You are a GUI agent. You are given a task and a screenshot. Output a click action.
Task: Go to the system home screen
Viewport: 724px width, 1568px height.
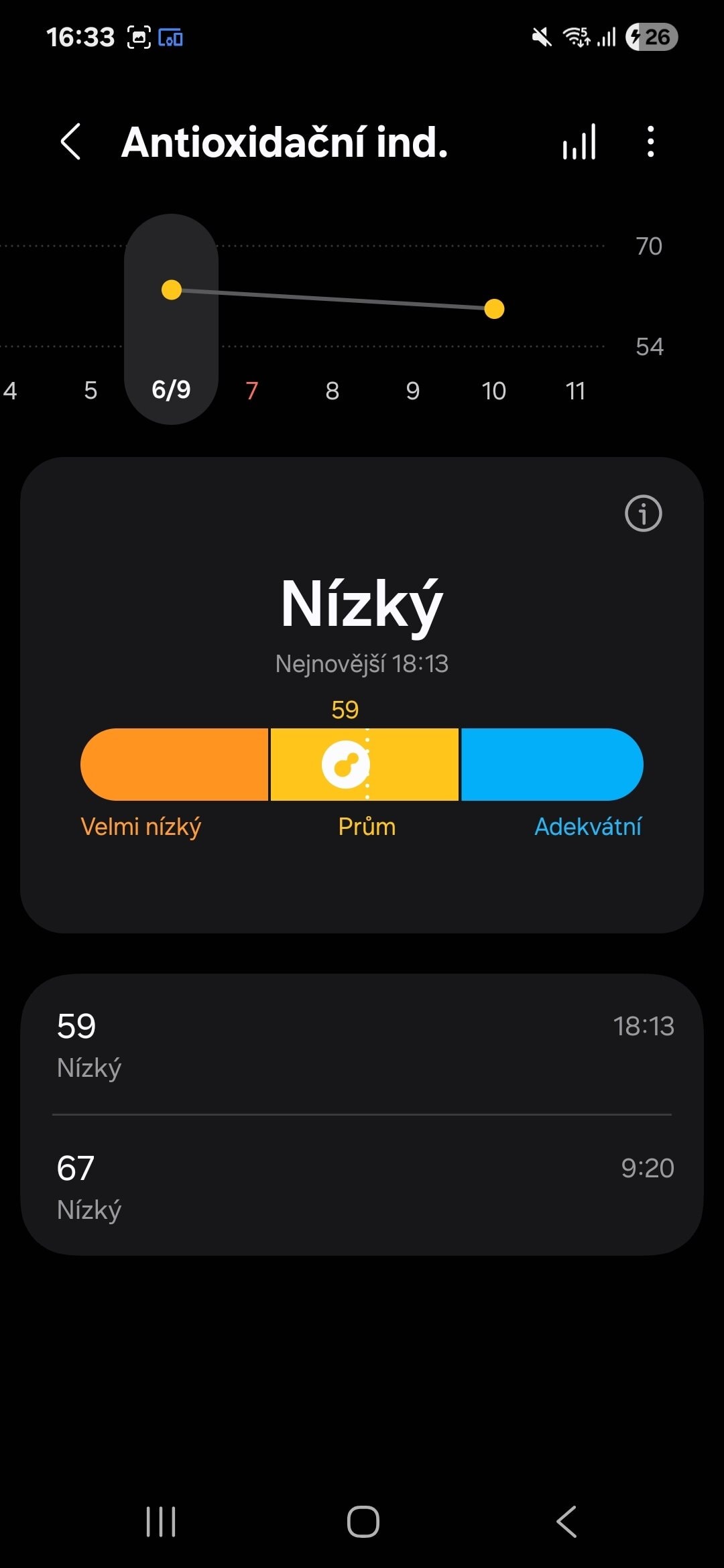pos(363,1521)
